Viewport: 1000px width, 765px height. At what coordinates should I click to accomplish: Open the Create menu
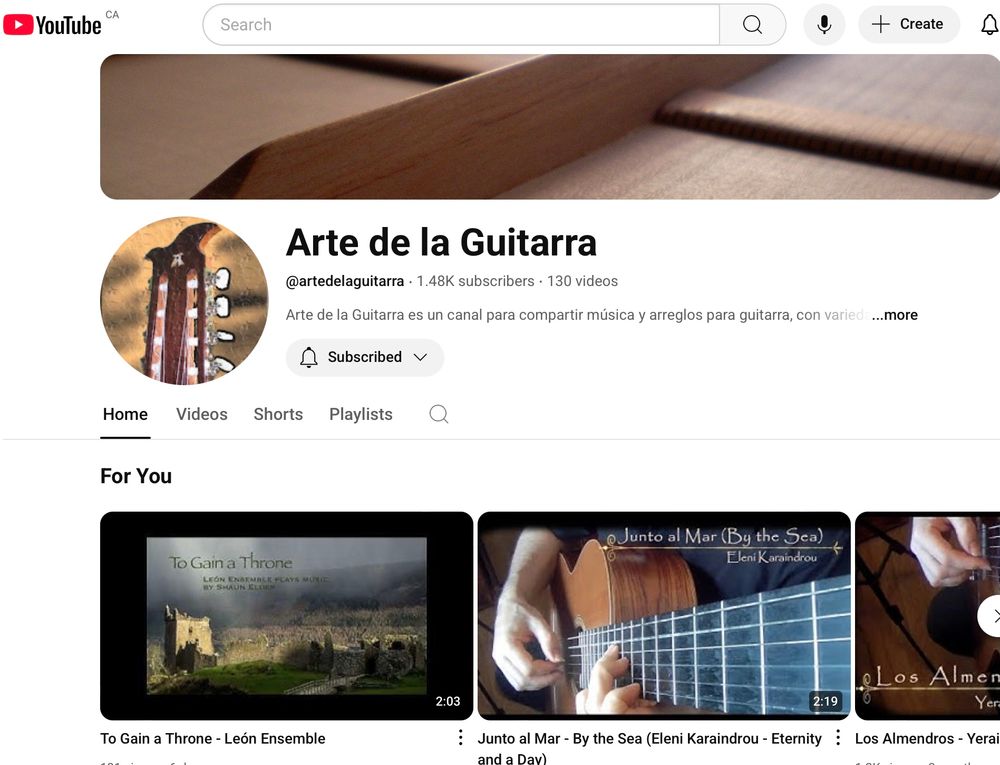908,25
